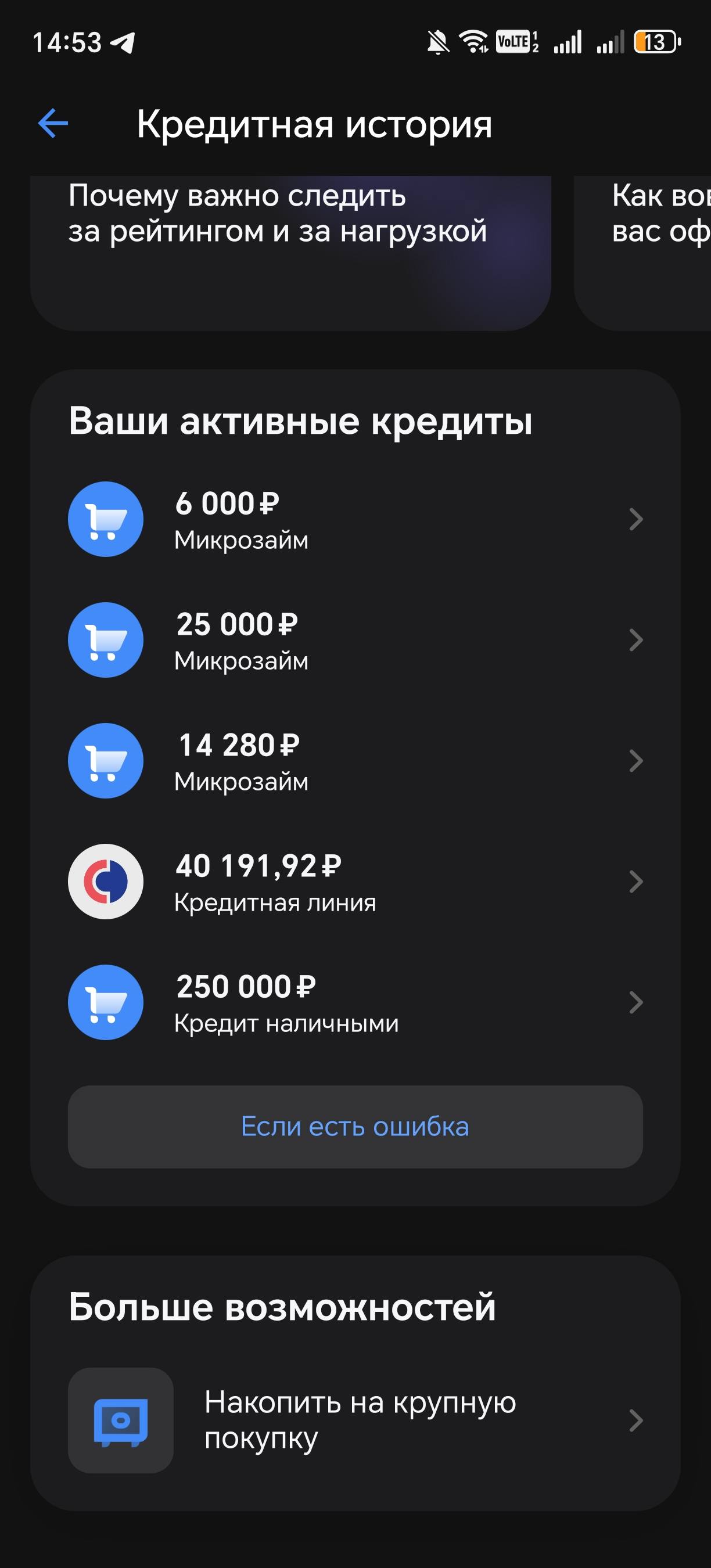Expand the 25 000 ₽ microloan entry
This screenshot has height=1568, width=711.
coord(635,640)
